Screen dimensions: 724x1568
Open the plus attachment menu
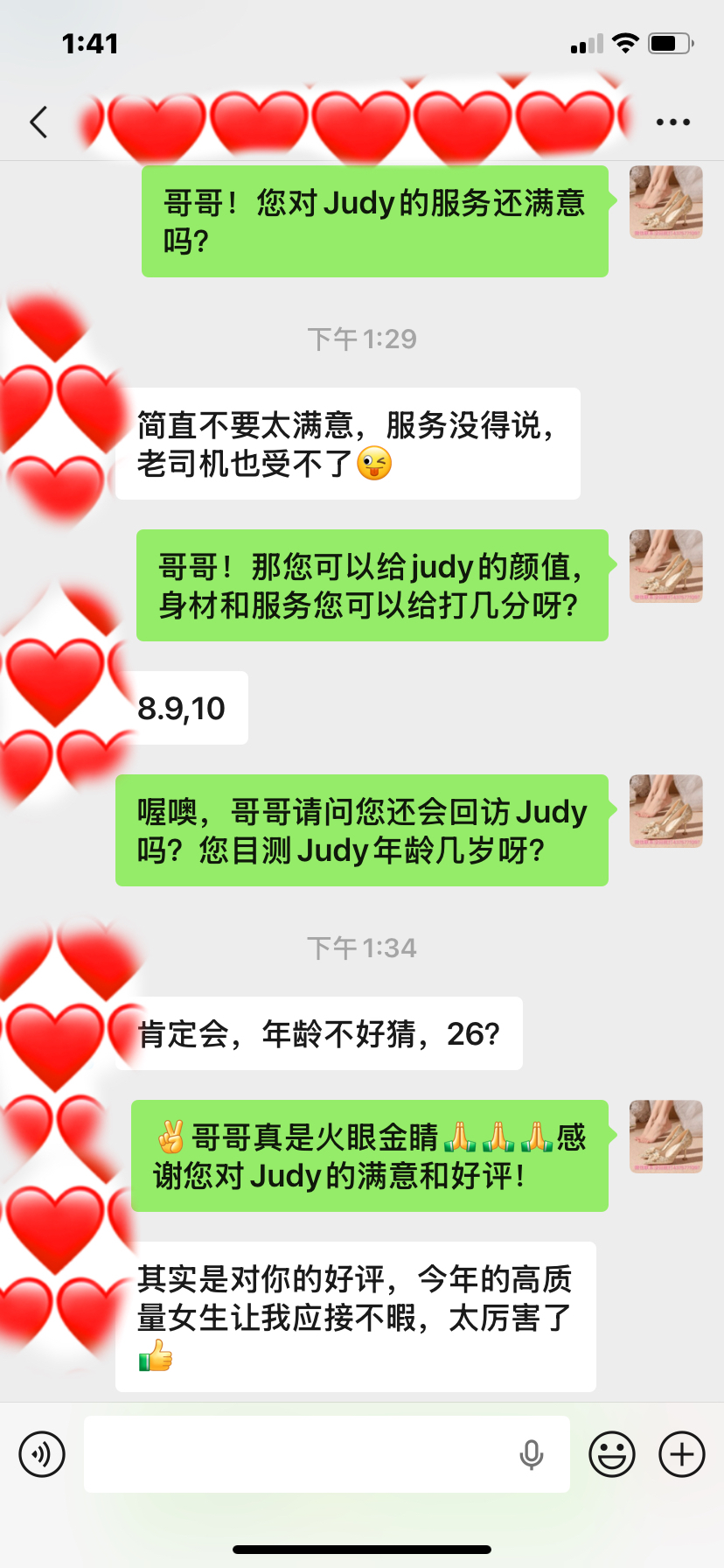pyautogui.click(x=682, y=1454)
